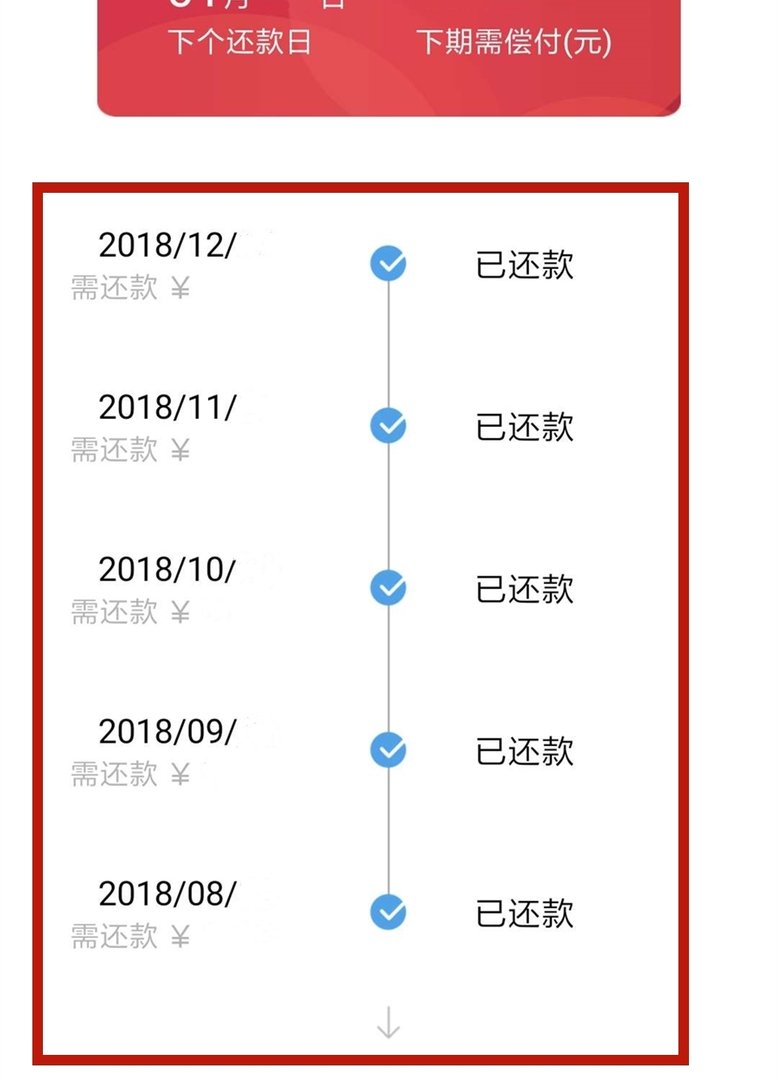Click the 已还款 label beside 2018/11
Screen dimensions: 778x1080
pyautogui.click(x=524, y=428)
